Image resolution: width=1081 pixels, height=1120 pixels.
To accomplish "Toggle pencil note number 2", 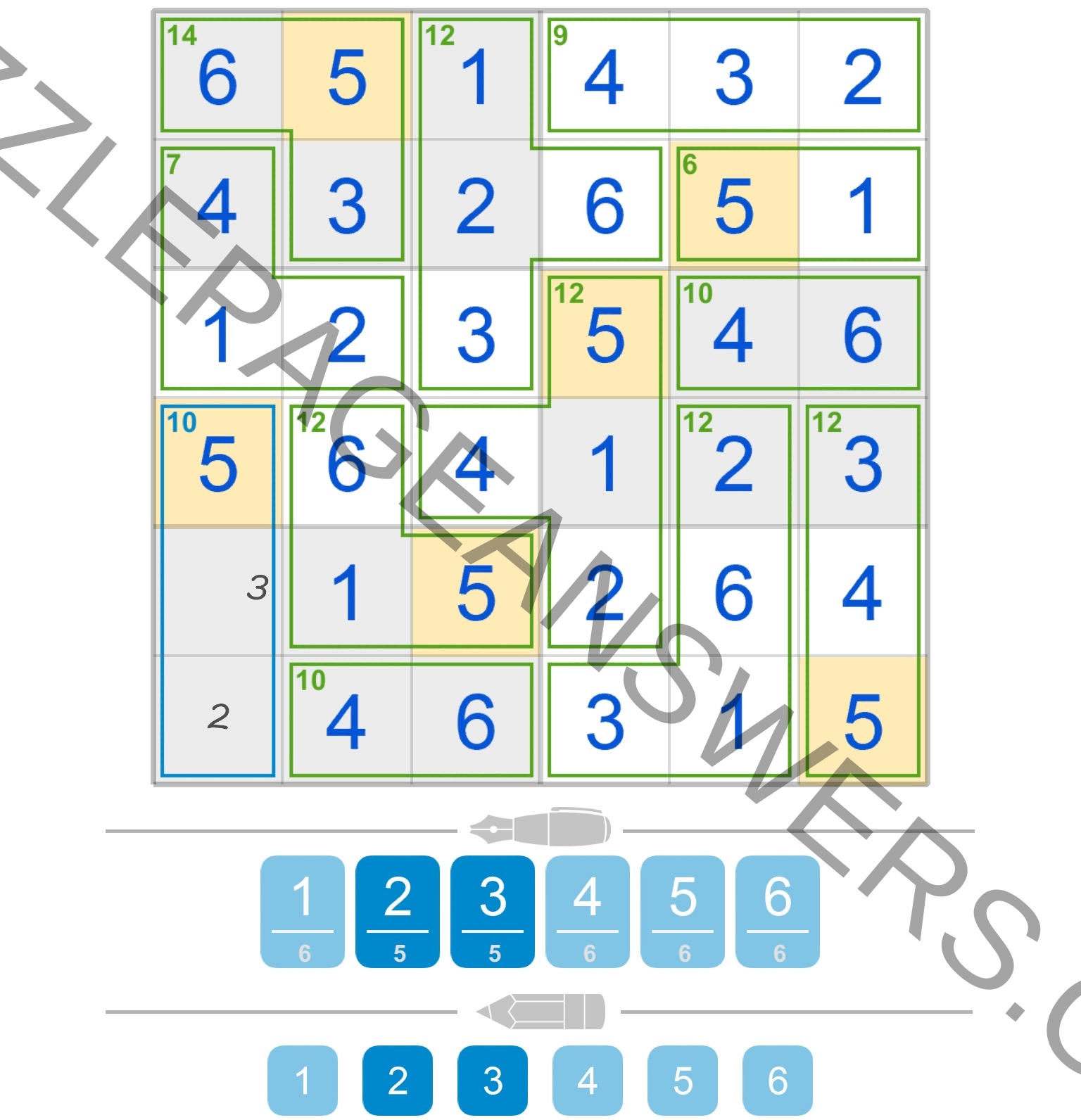I will 398,1080.
